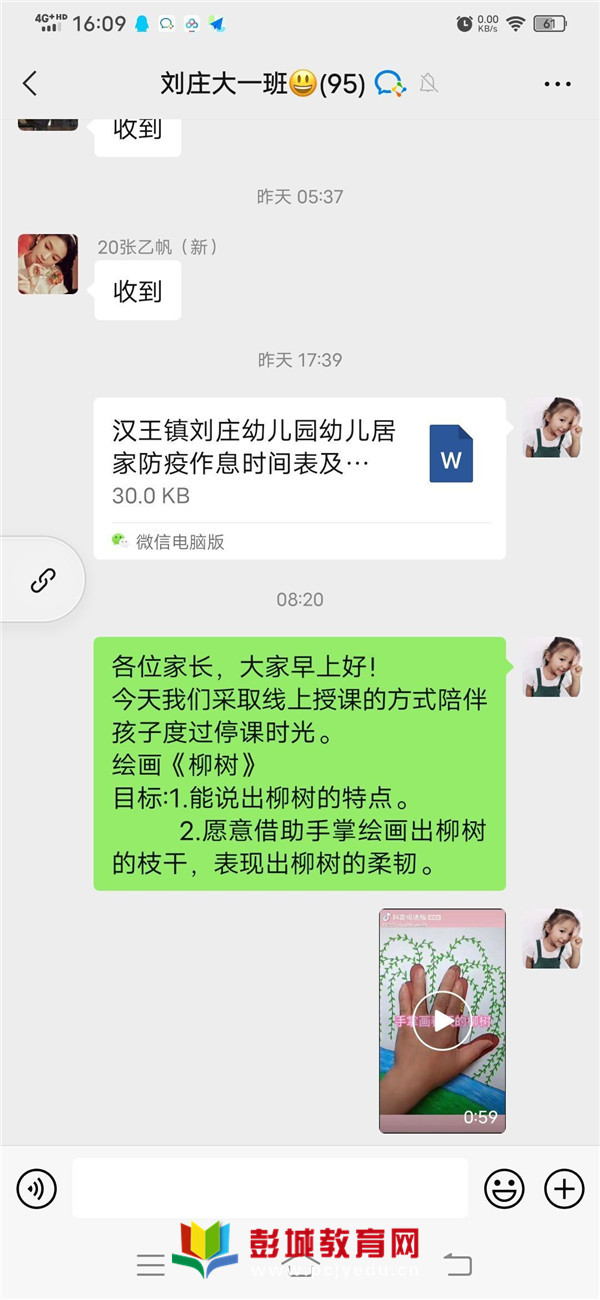Tap the floating link button

point(42,580)
